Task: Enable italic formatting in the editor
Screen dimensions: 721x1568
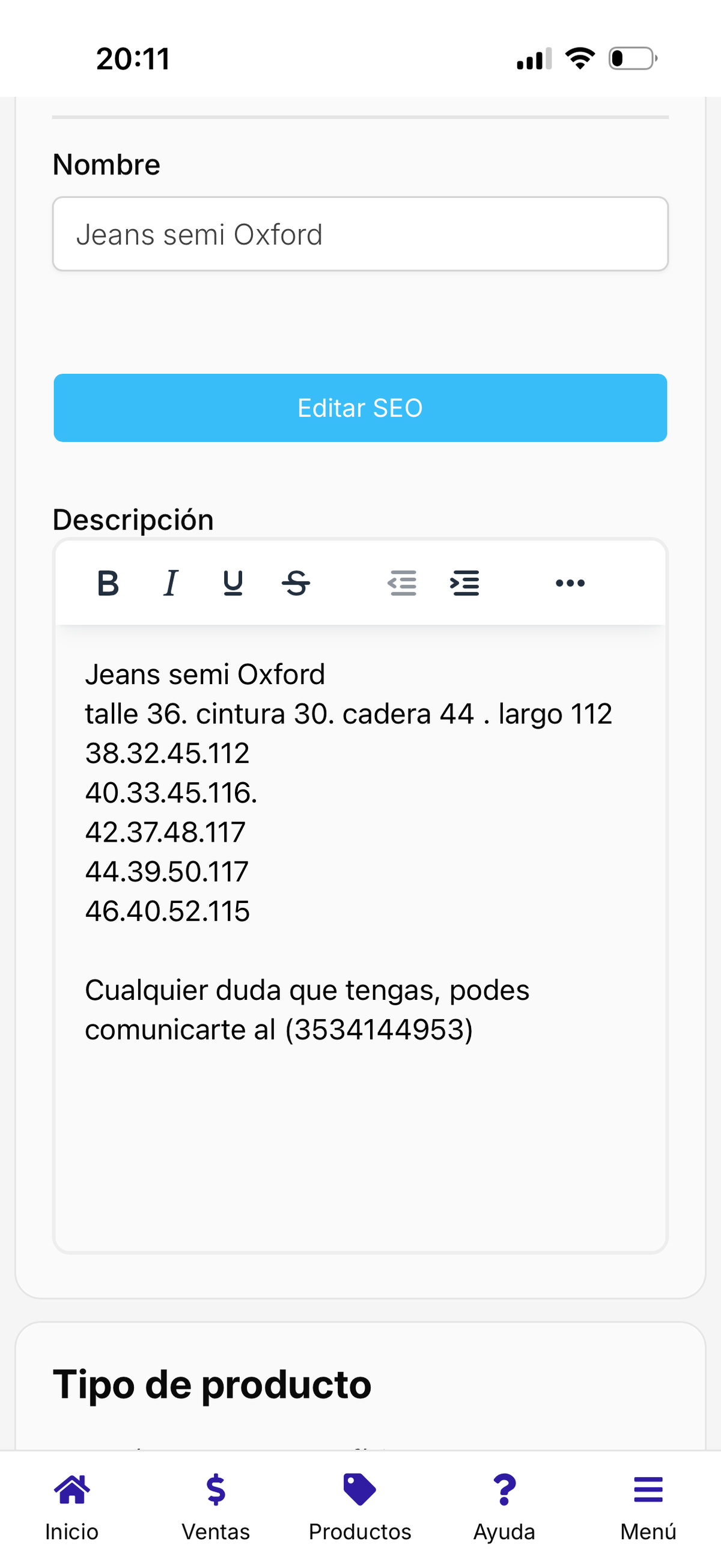Action: pyautogui.click(x=171, y=583)
